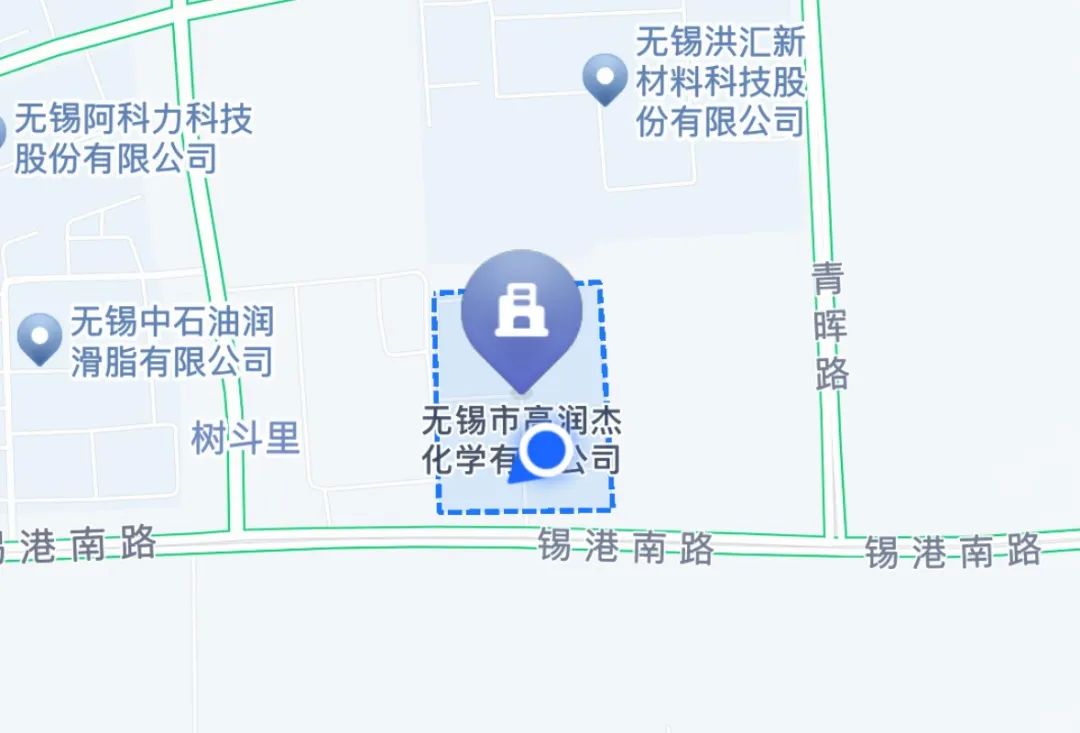Tap the 无锡洪汇新材料科技股份有限公司 map pin

[x=605, y=78]
